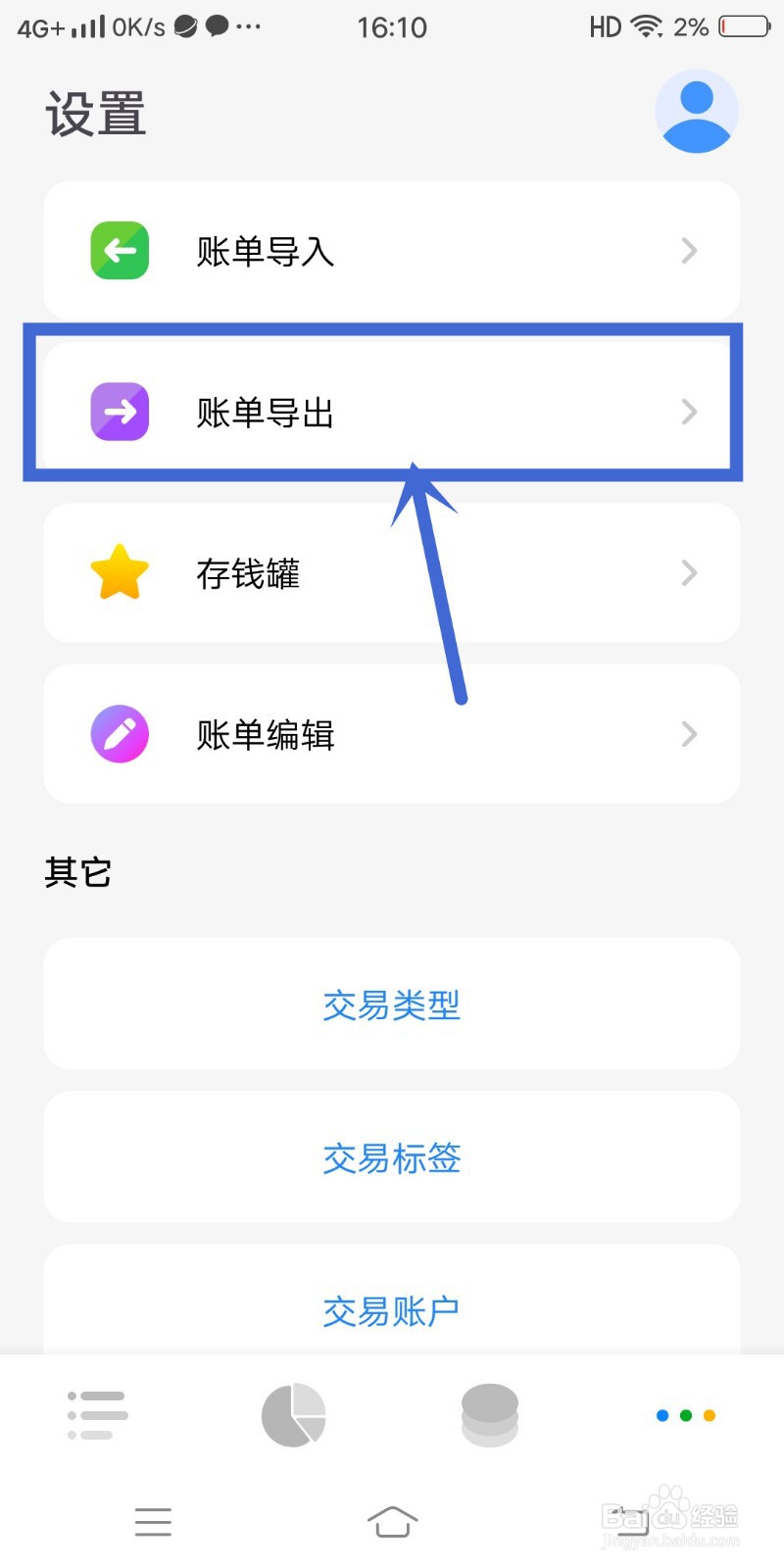The image size is (784, 1568).
Task: Tap the profile avatar in top right
Action: click(697, 111)
